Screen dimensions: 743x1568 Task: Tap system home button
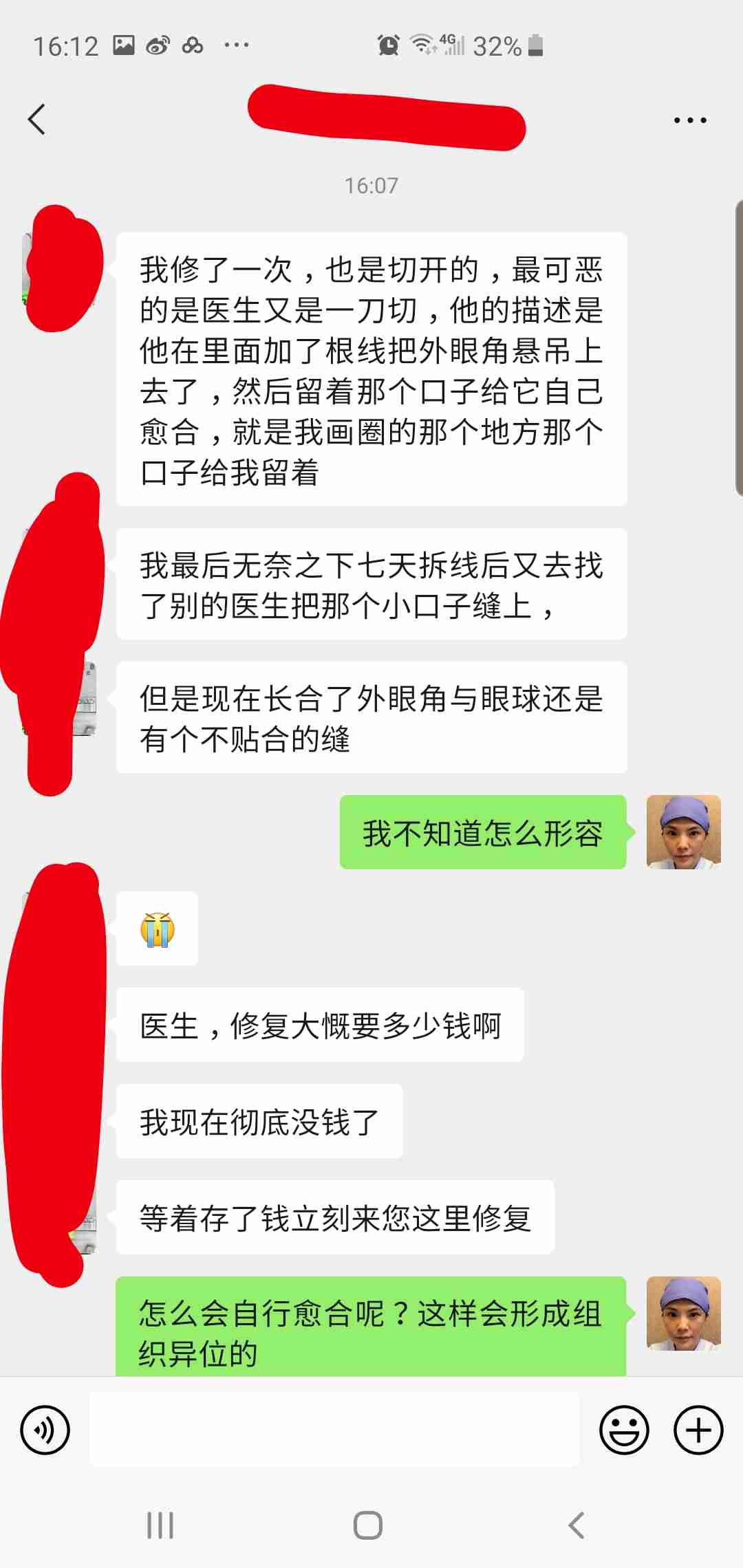coord(368,1525)
